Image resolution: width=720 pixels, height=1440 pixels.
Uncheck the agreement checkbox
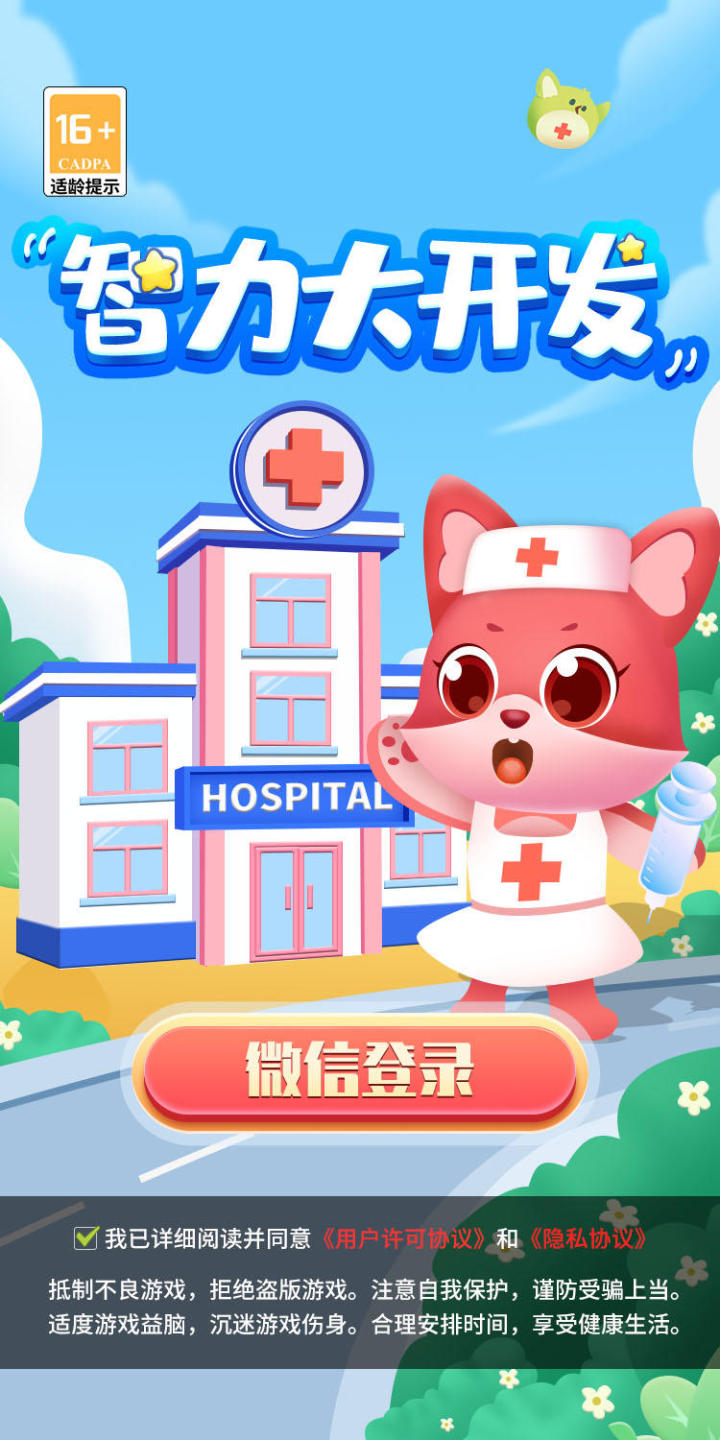[85, 1238]
